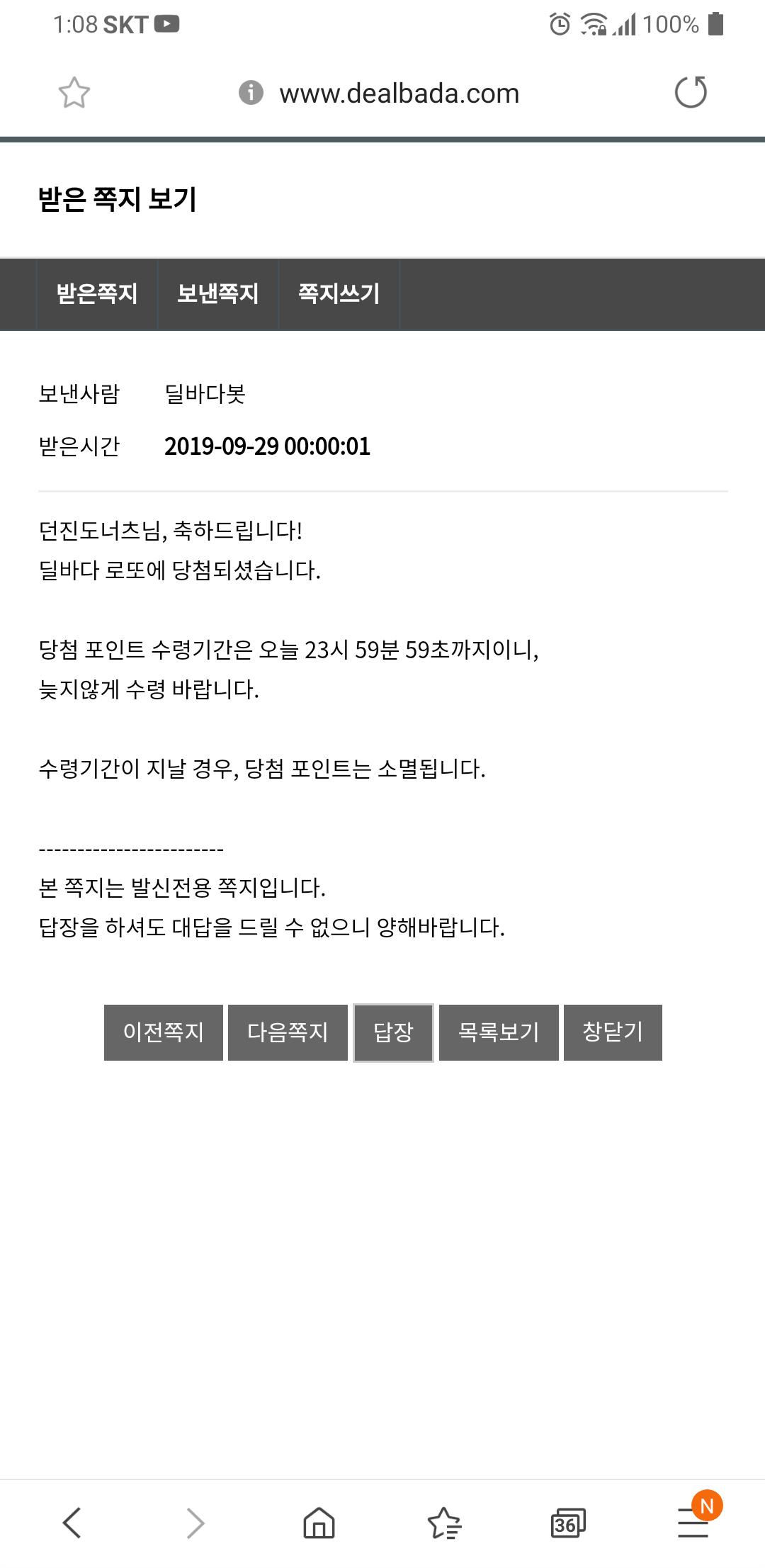Open browser home page

[319, 1522]
